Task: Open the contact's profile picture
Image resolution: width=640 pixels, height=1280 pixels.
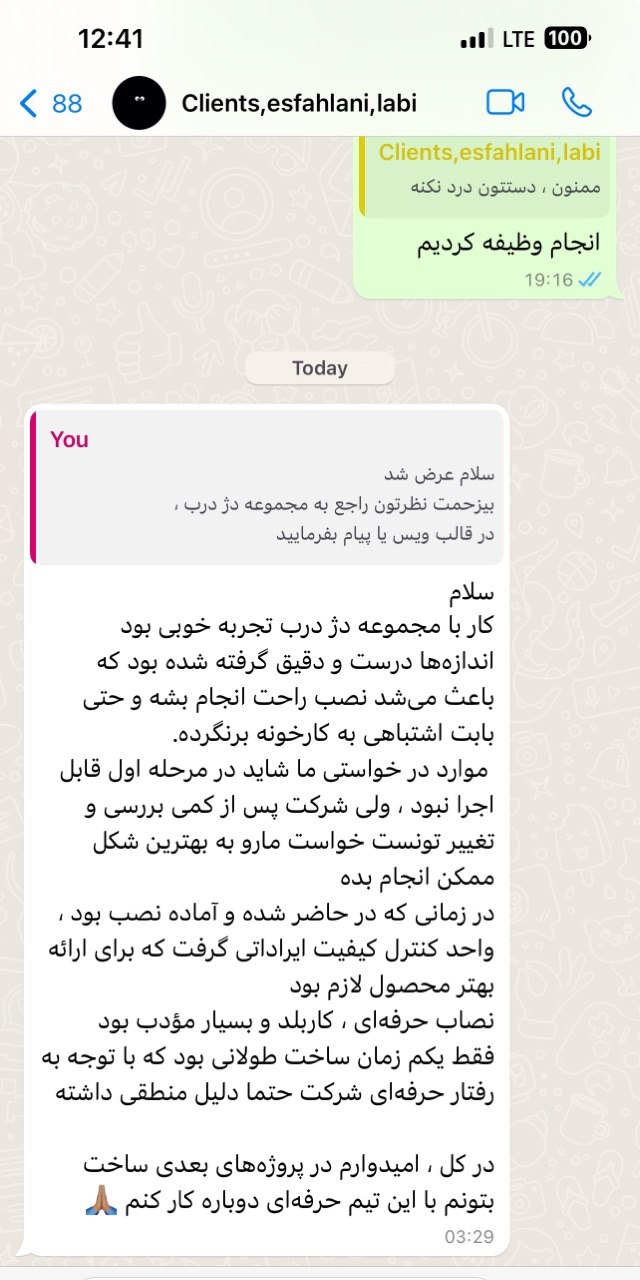Action: [x=140, y=103]
